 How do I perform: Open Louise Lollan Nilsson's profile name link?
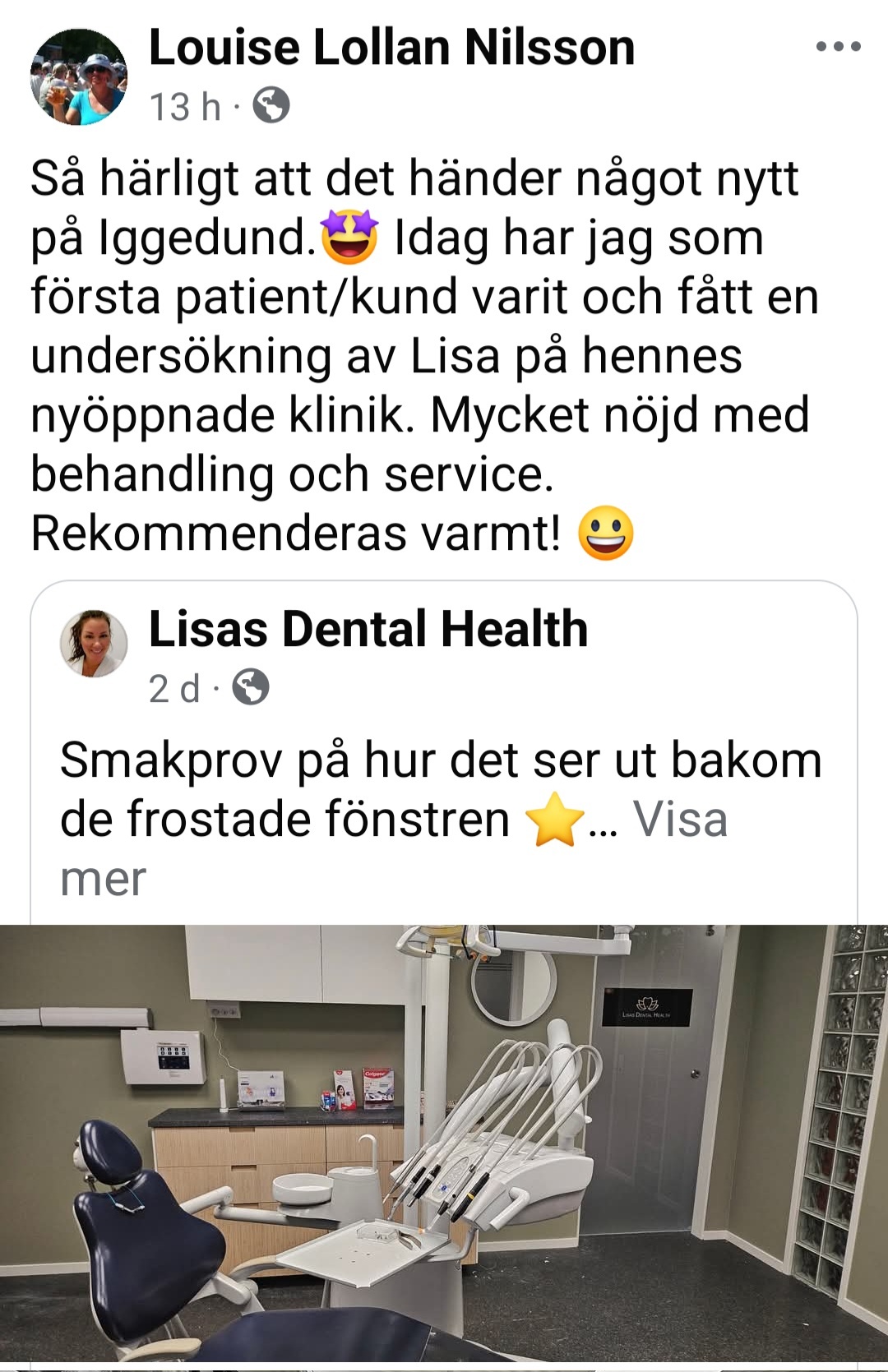(x=391, y=48)
